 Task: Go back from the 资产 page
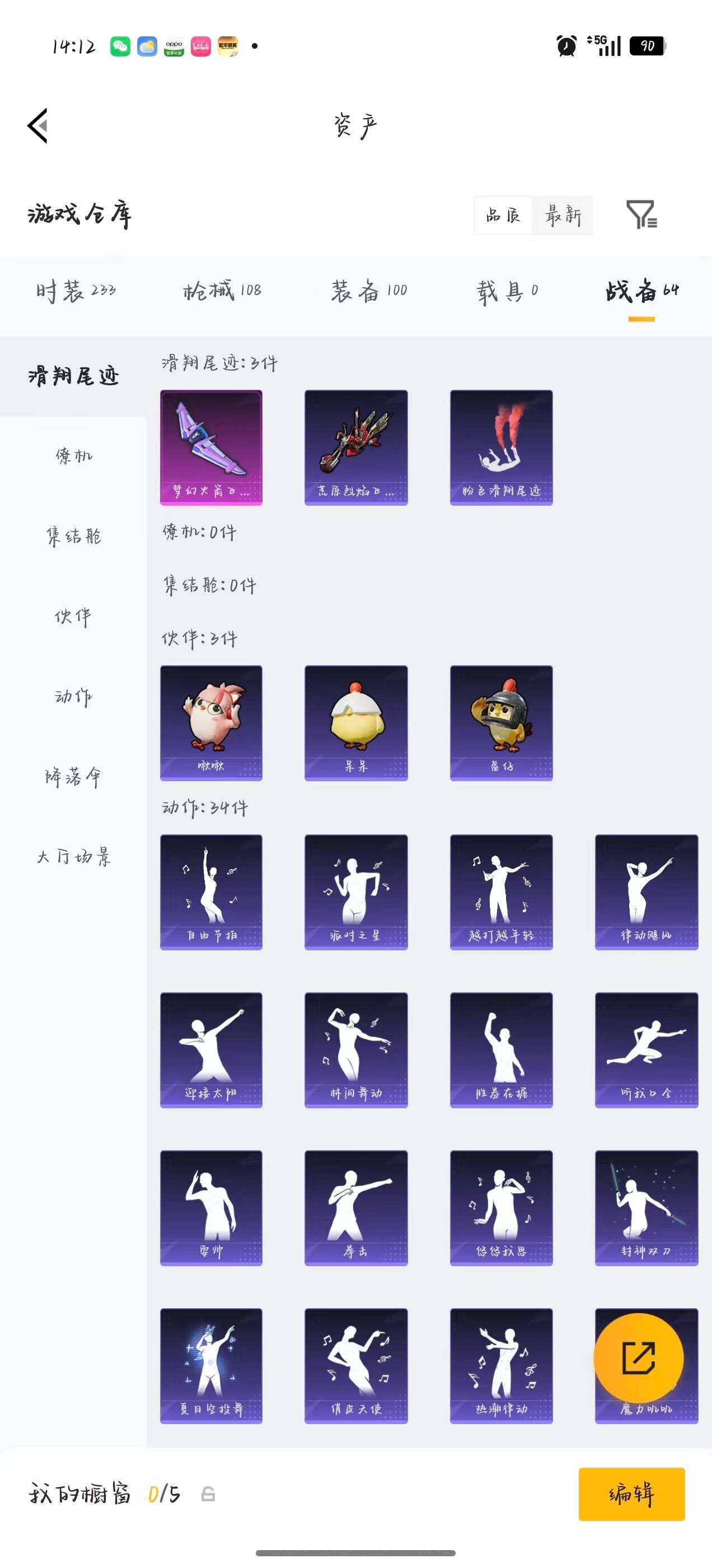coord(38,126)
